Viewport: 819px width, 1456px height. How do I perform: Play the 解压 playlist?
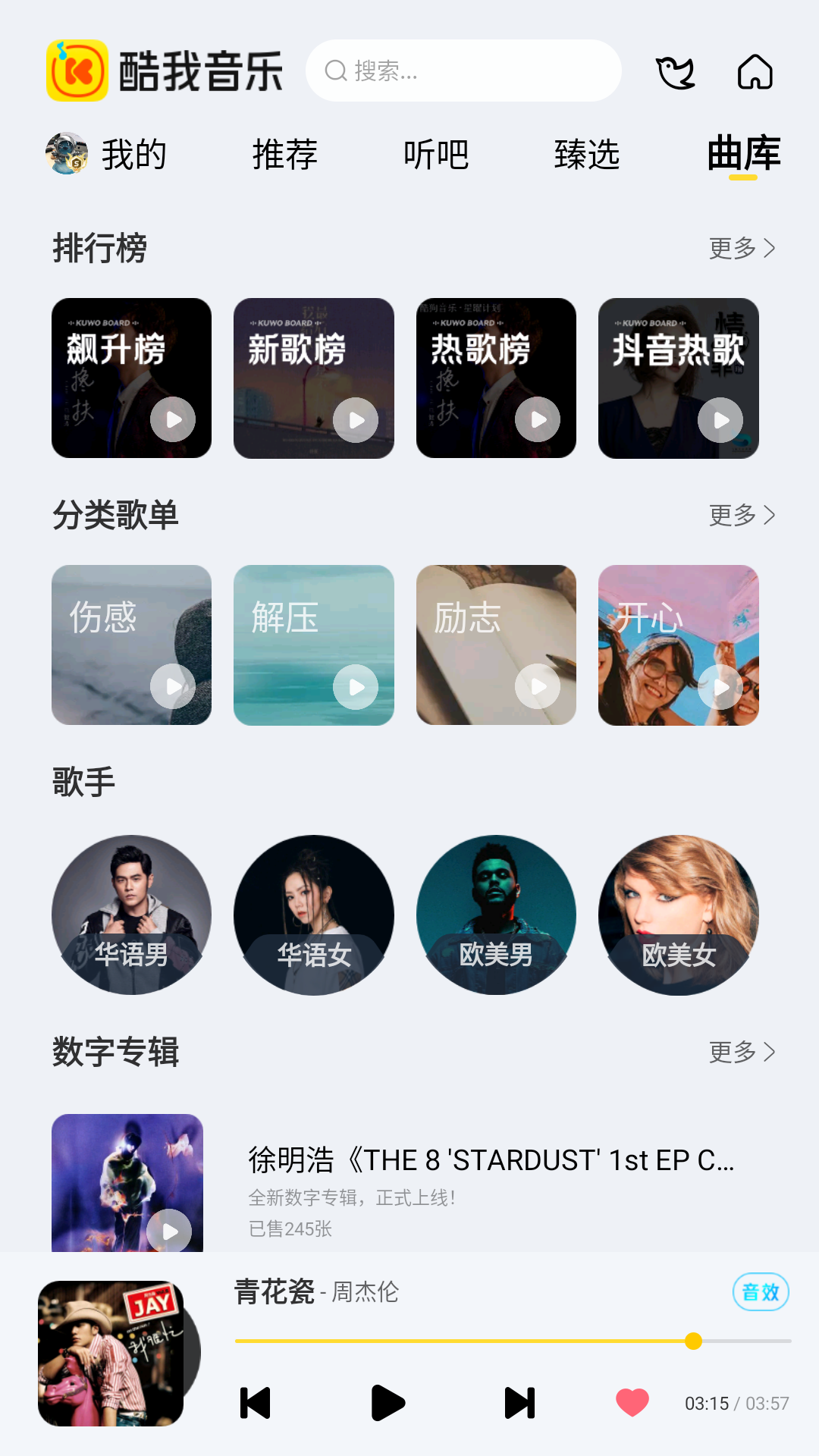(x=355, y=686)
